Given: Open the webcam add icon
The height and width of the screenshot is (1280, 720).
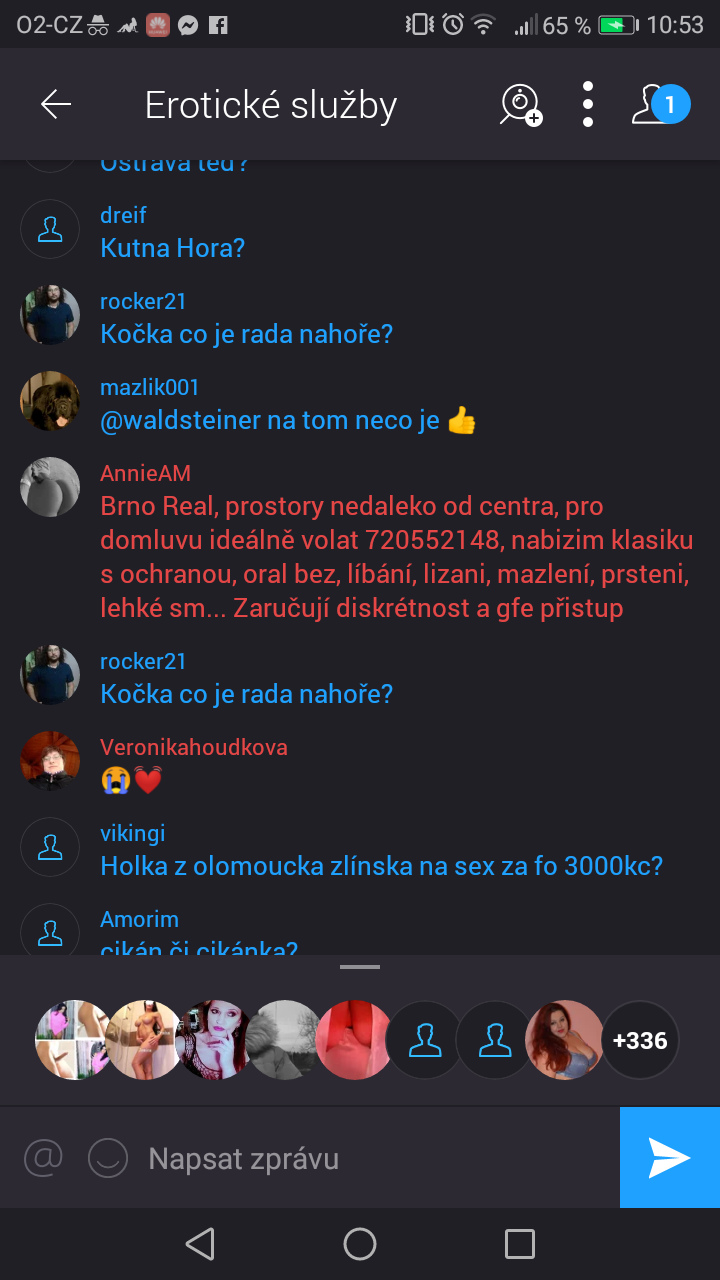Looking at the screenshot, I should point(520,104).
